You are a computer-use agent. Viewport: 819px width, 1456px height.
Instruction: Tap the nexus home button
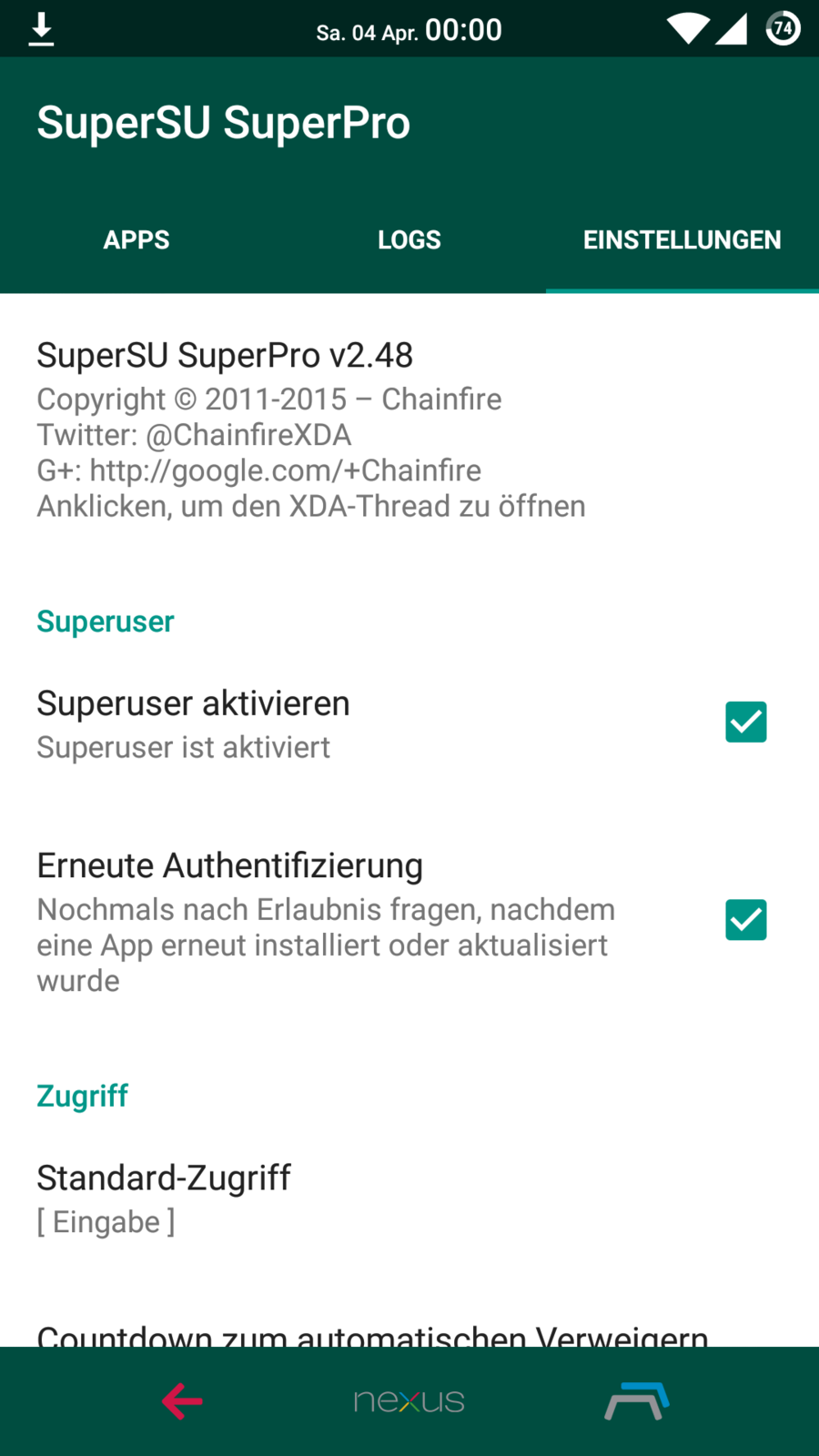[409, 1401]
